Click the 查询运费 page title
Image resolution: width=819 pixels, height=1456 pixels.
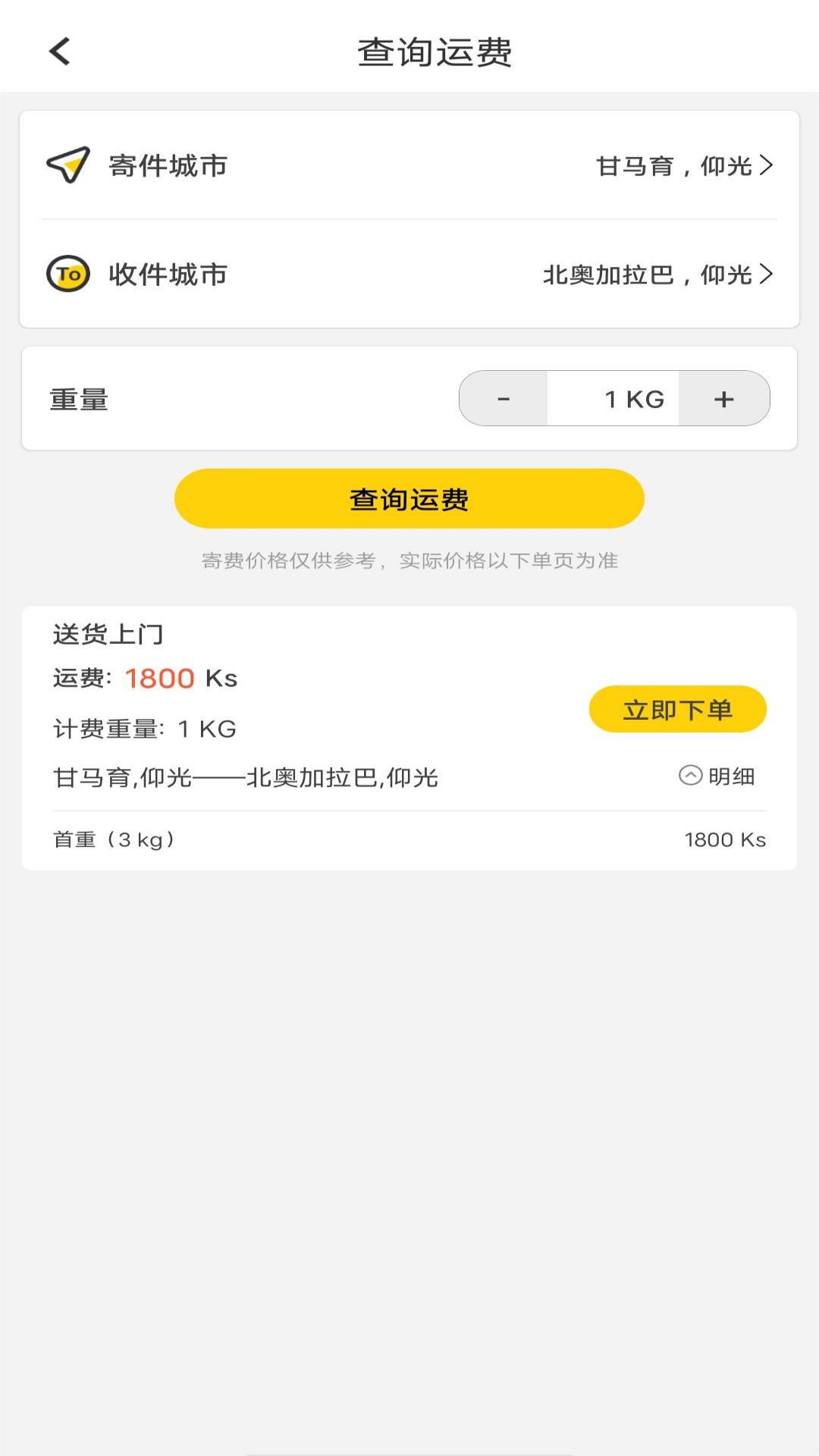[435, 52]
